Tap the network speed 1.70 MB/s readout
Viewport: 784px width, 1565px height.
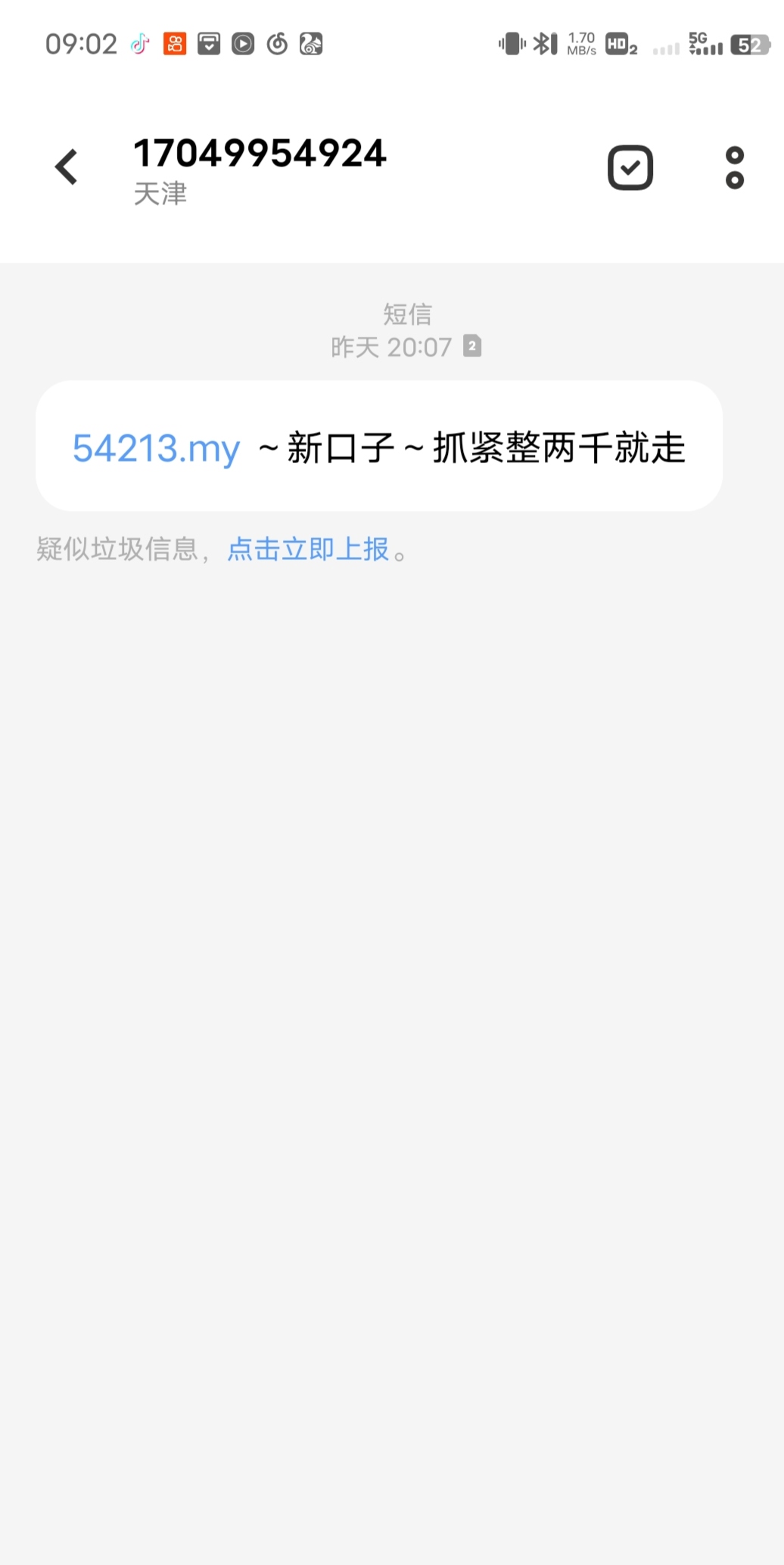tap(582, 44)
